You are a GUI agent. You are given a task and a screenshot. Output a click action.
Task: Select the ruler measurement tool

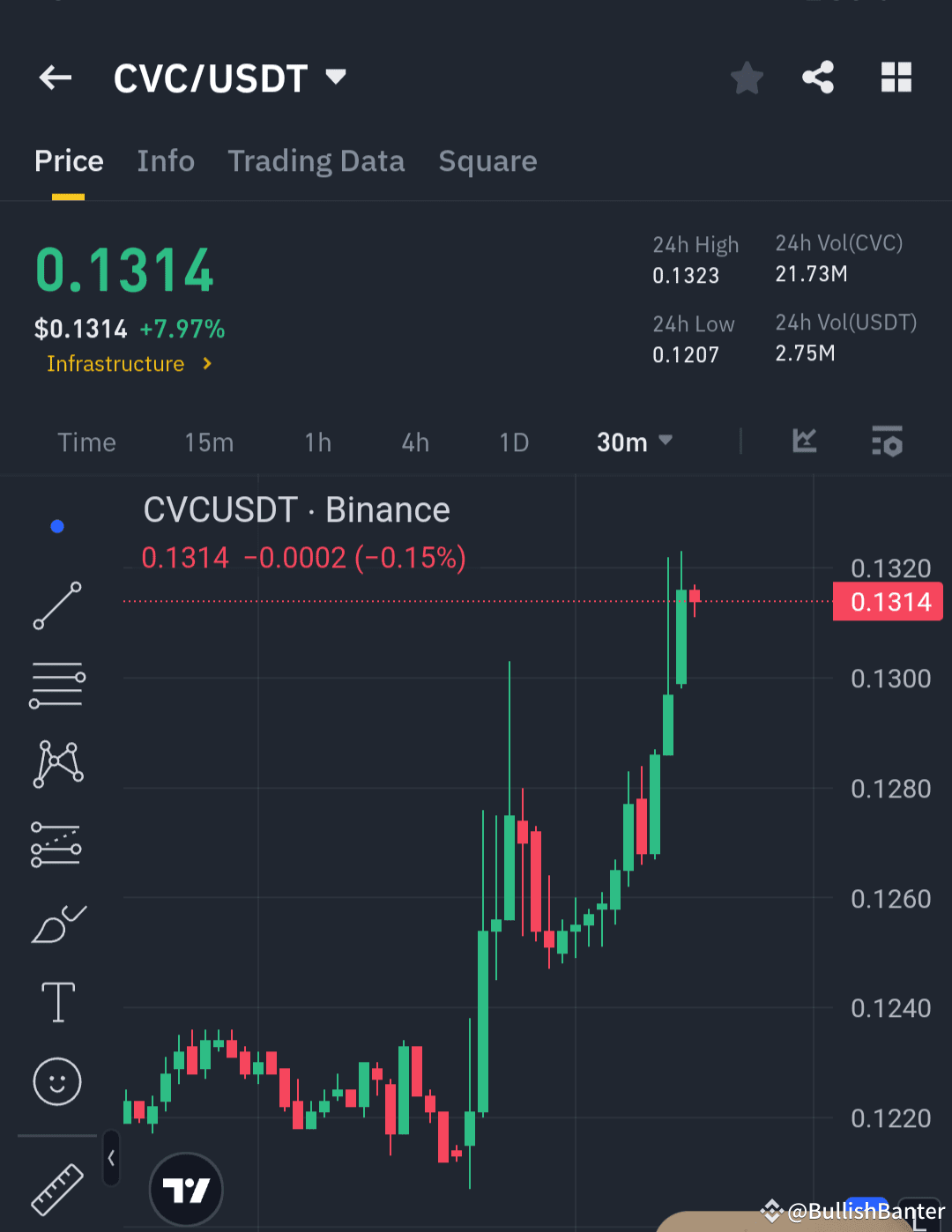point(58,1188)
